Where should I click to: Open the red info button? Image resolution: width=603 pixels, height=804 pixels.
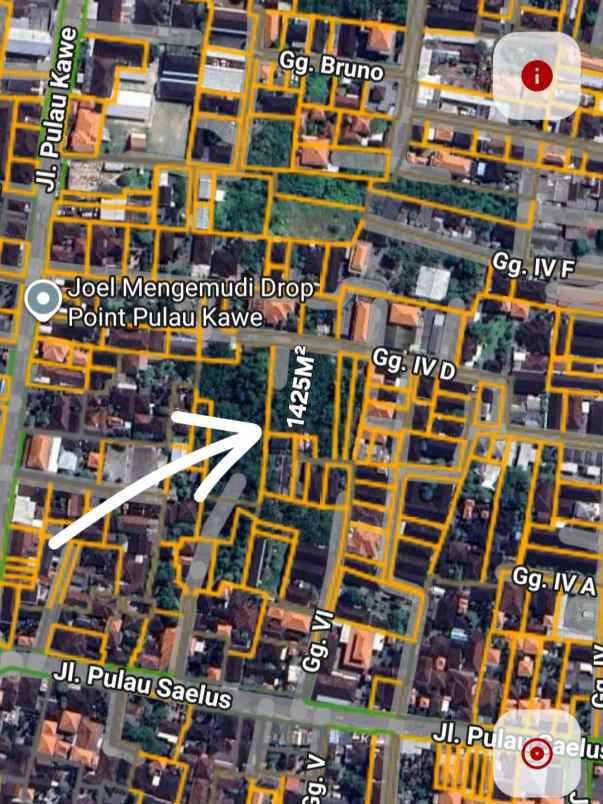click(x=537, y=76)
